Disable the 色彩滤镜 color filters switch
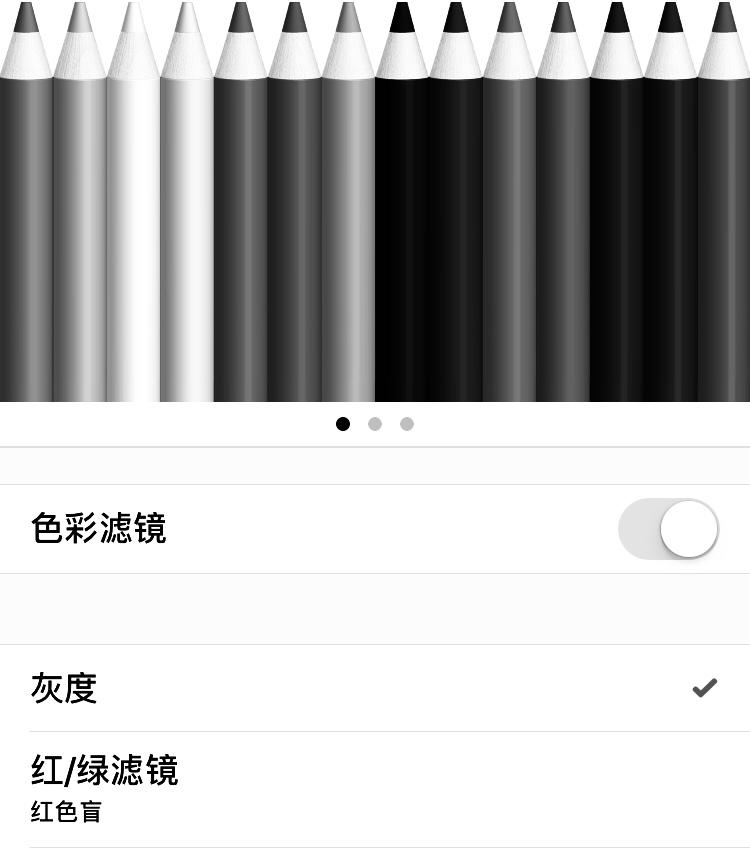Image resolution: width=750 pixels, height=850 pixels. [x=668, y=529]
